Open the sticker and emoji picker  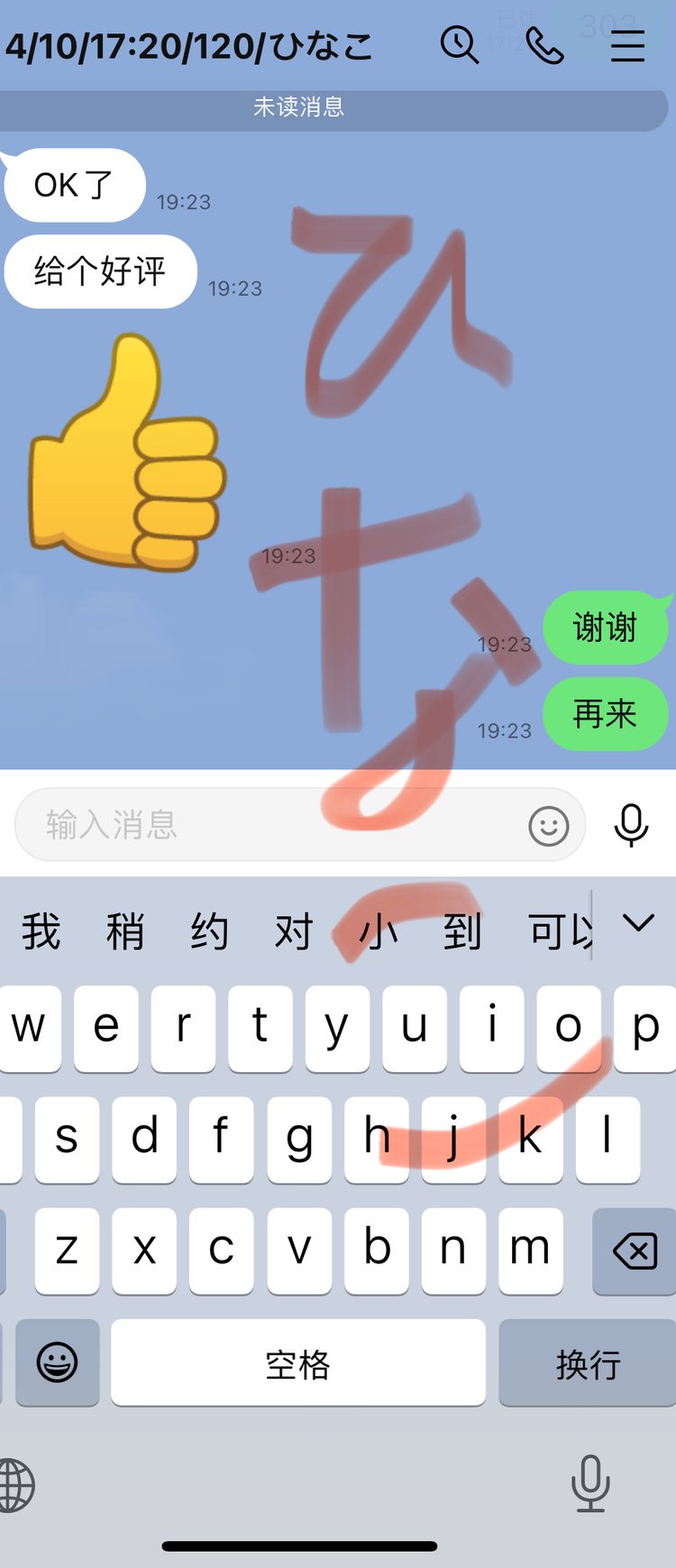tap(548, 825)
